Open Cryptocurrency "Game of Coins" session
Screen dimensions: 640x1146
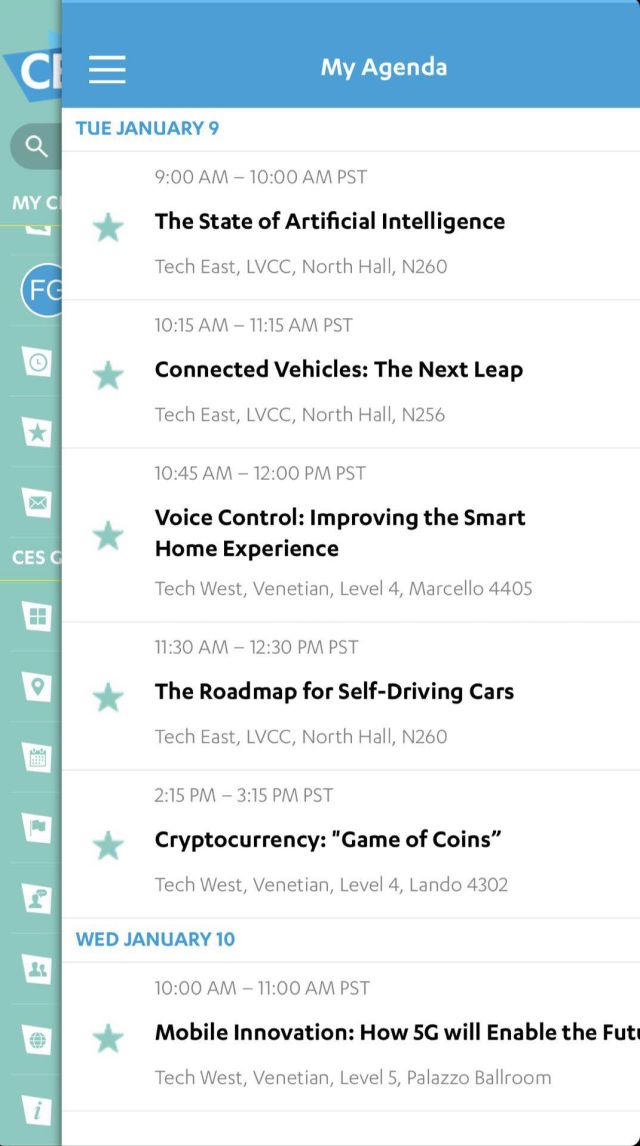point(328,840)
